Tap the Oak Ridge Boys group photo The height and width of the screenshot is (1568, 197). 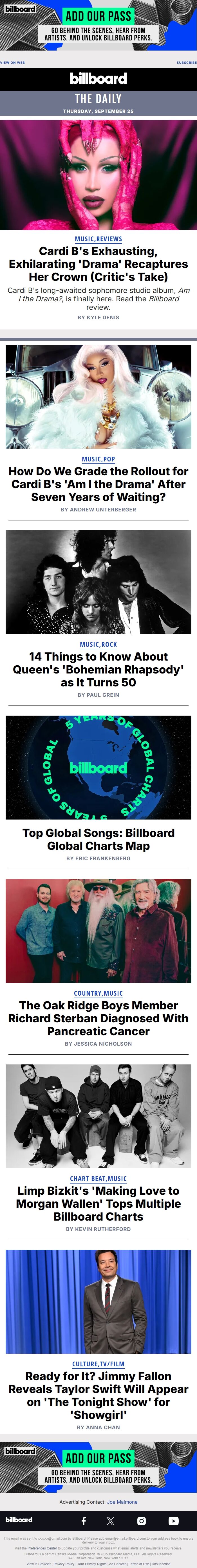[98, 930]
